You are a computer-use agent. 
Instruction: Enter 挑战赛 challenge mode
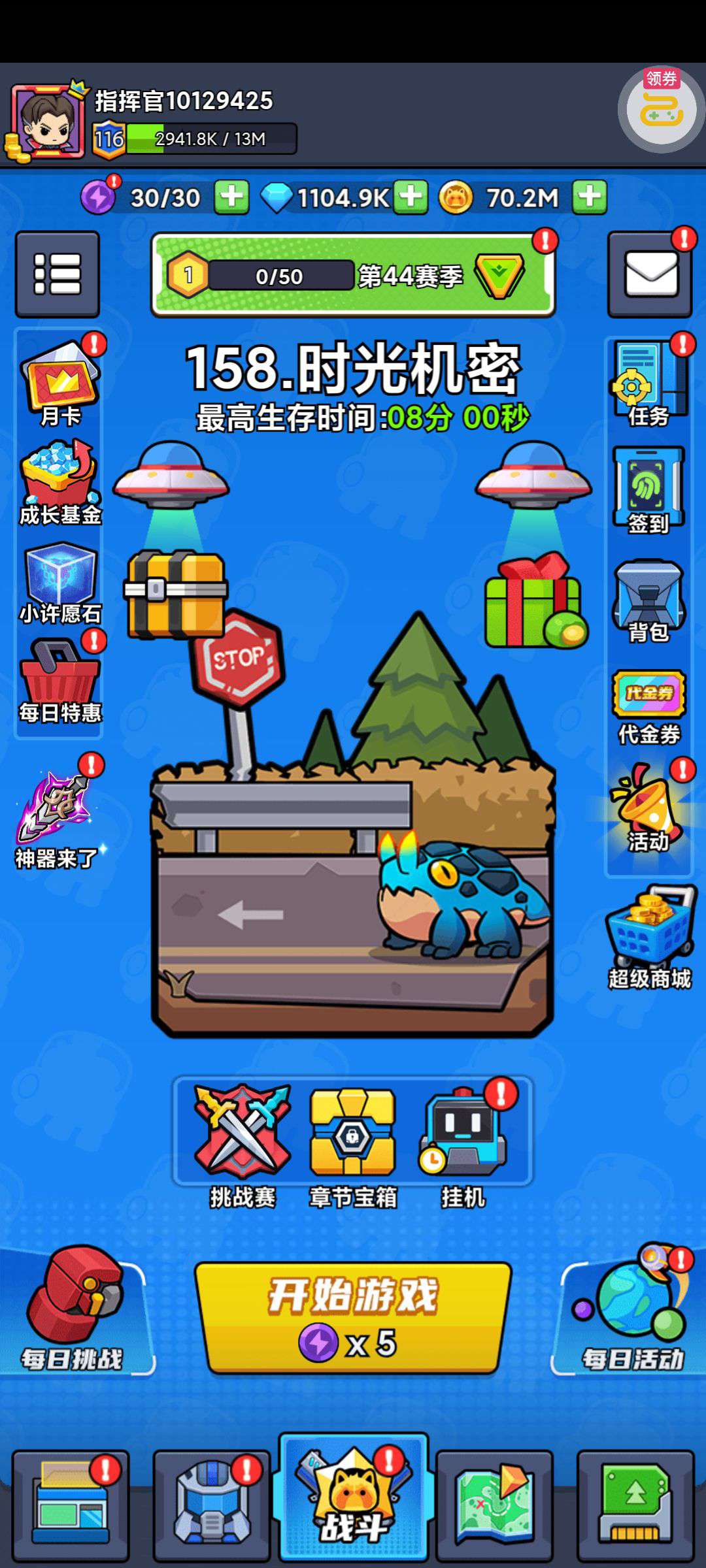[243, 1143]
